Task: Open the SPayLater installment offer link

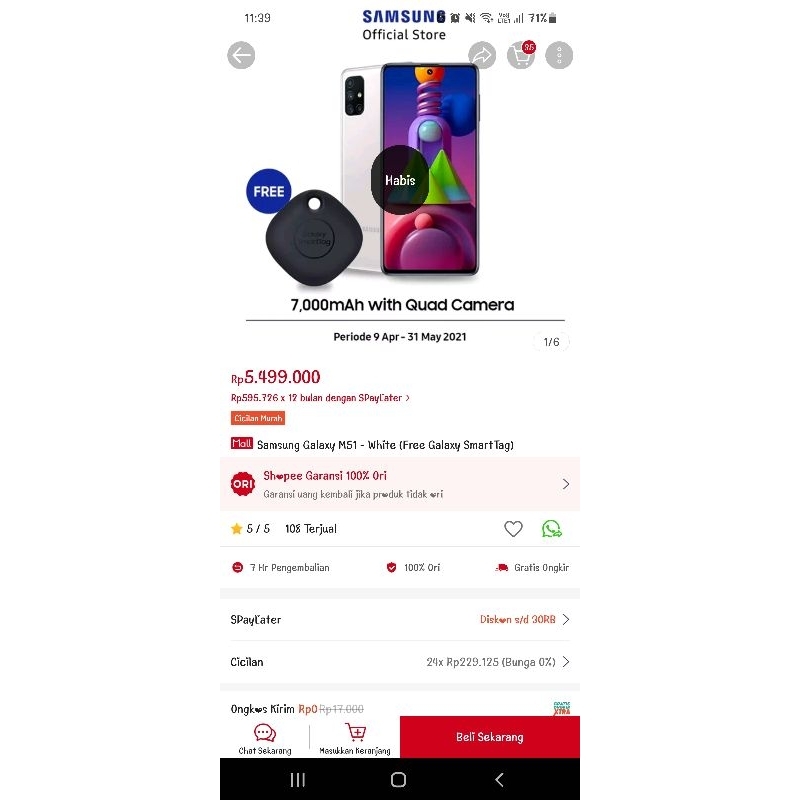Action: coord(320,398)
